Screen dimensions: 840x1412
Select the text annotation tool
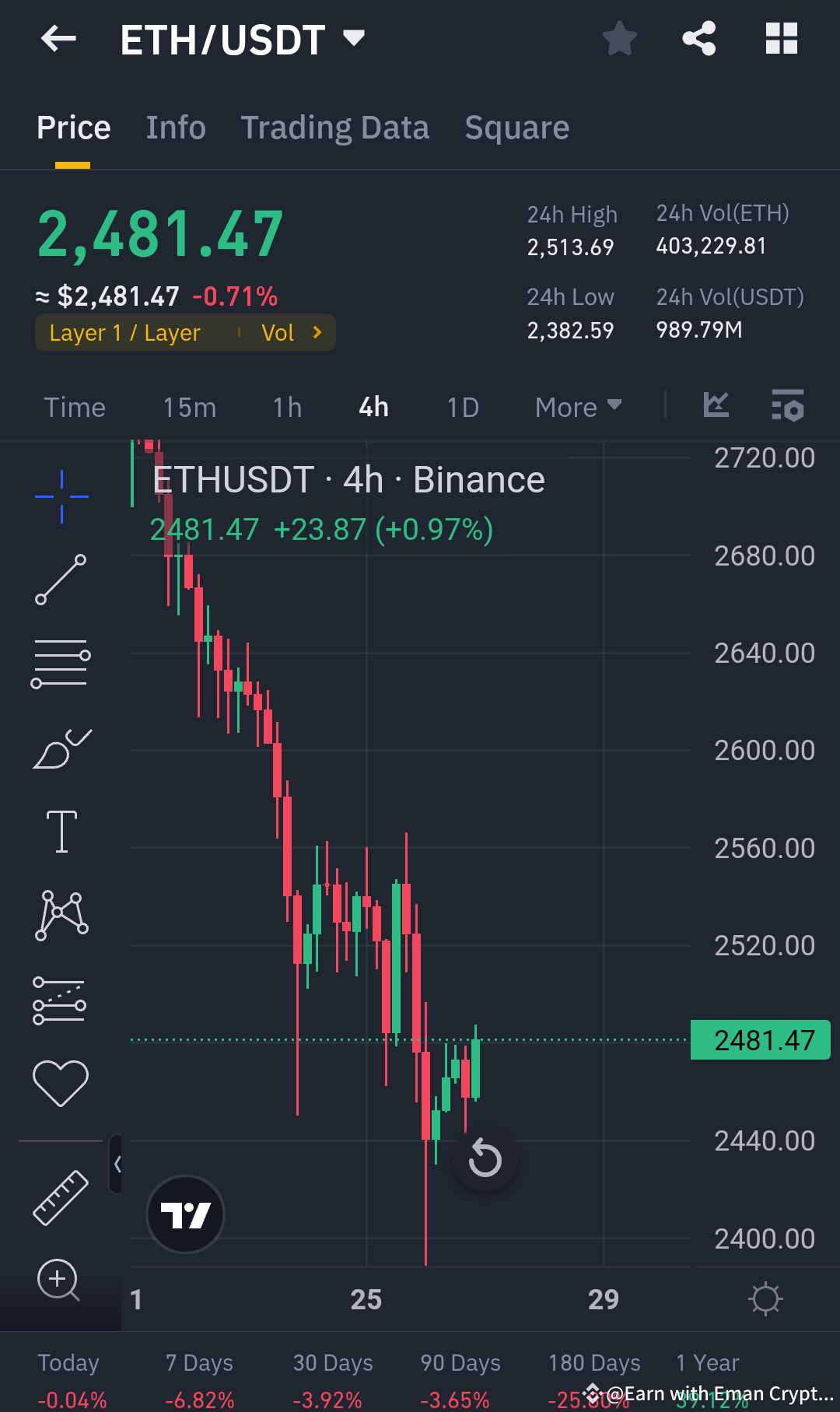61,829
